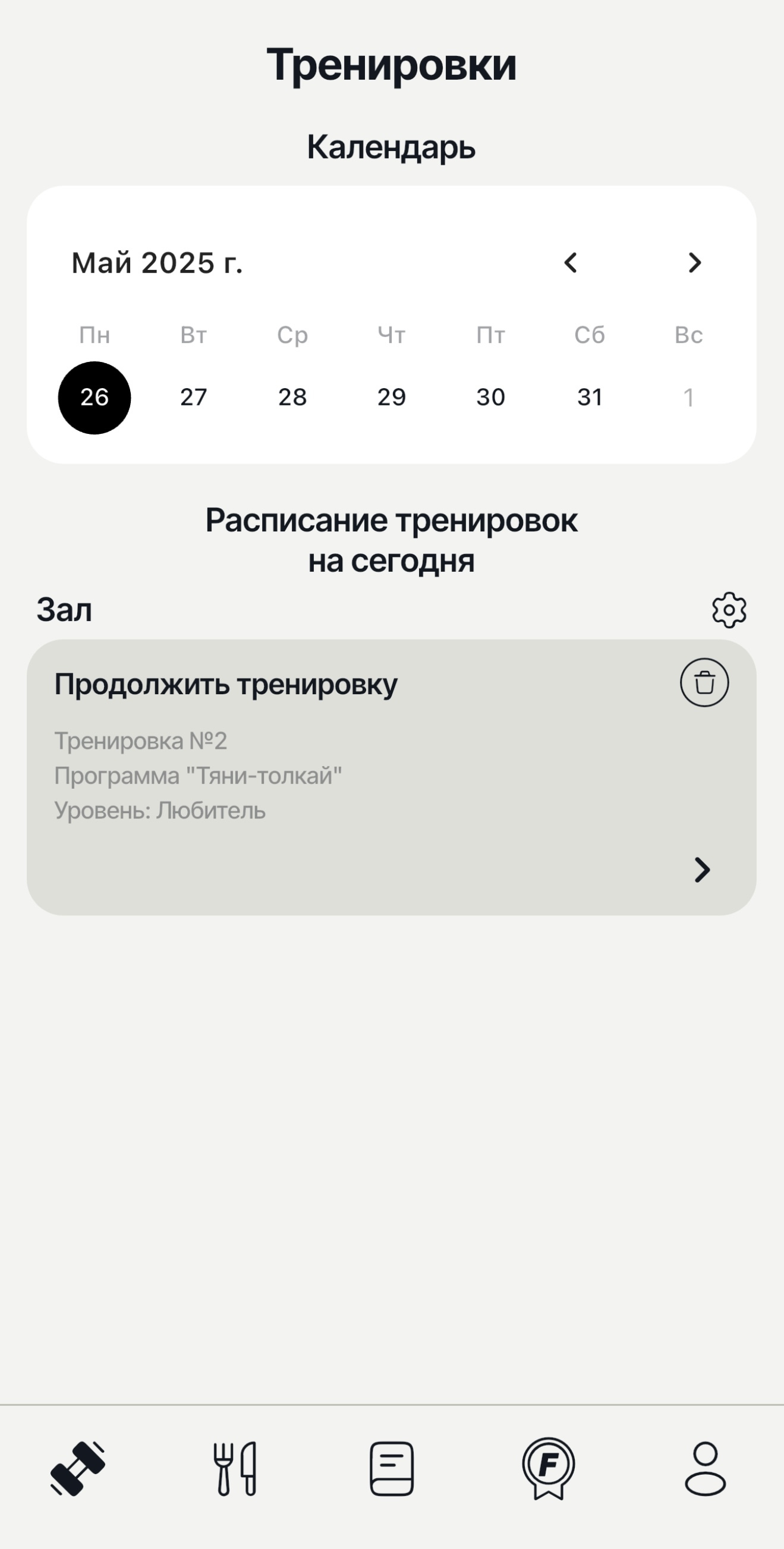Switch to the journal book tab
Screen dimensions: 784x1549
pos(391,1468)
